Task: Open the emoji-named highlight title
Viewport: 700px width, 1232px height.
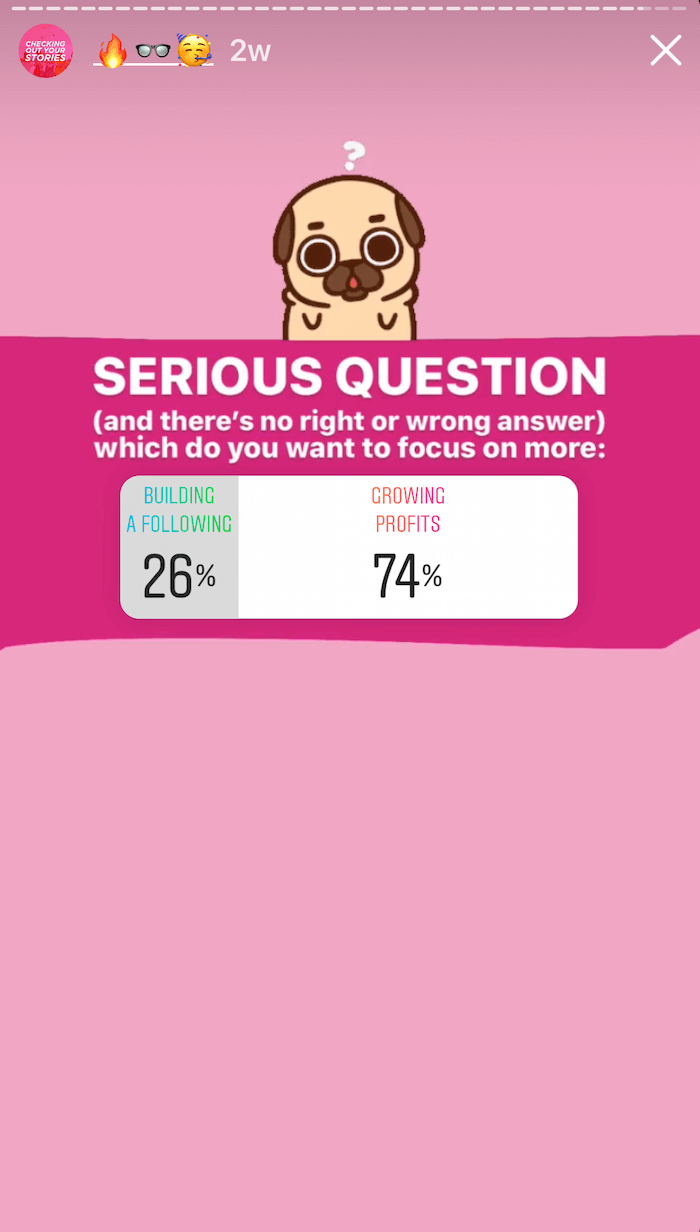Action: (153, 50)
